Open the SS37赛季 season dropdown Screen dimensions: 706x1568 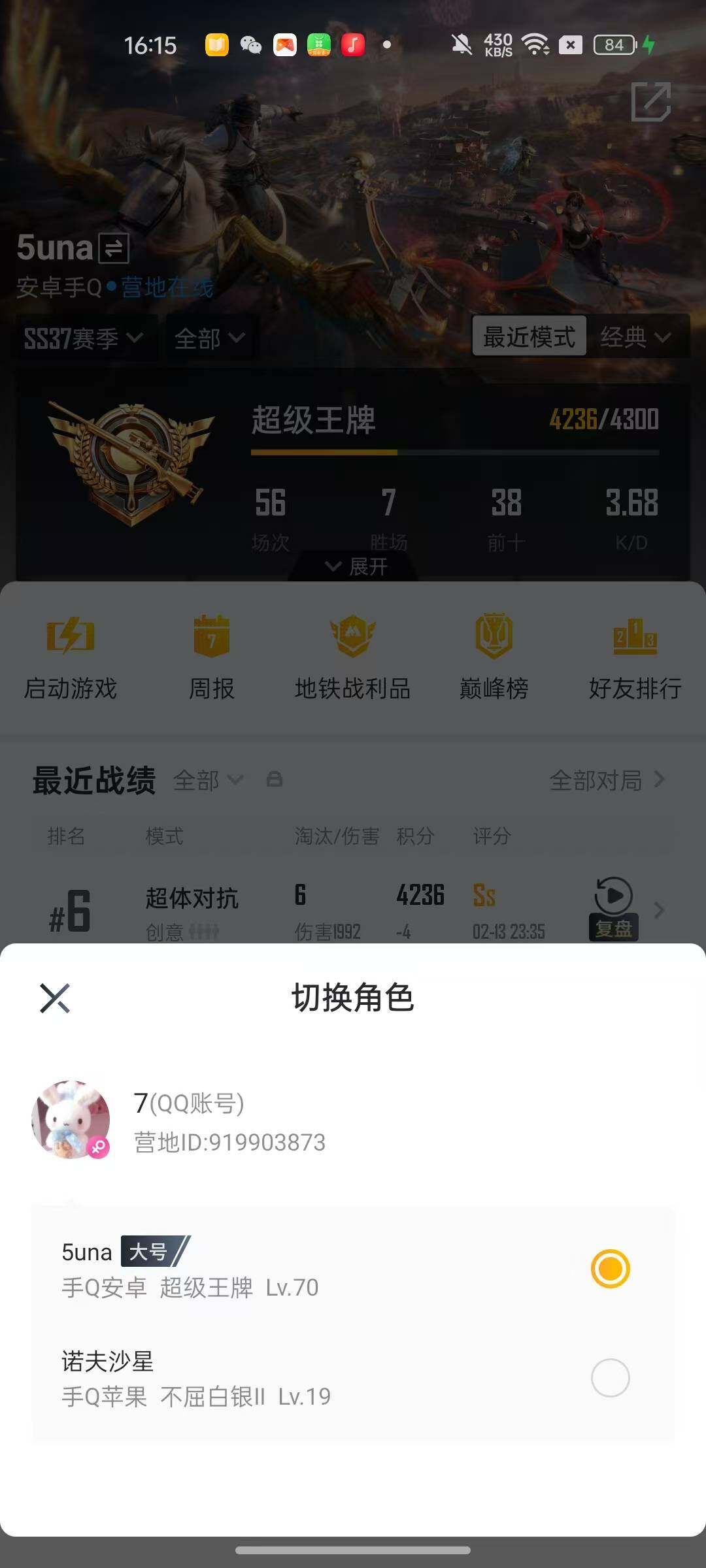(x=85, y=338)
